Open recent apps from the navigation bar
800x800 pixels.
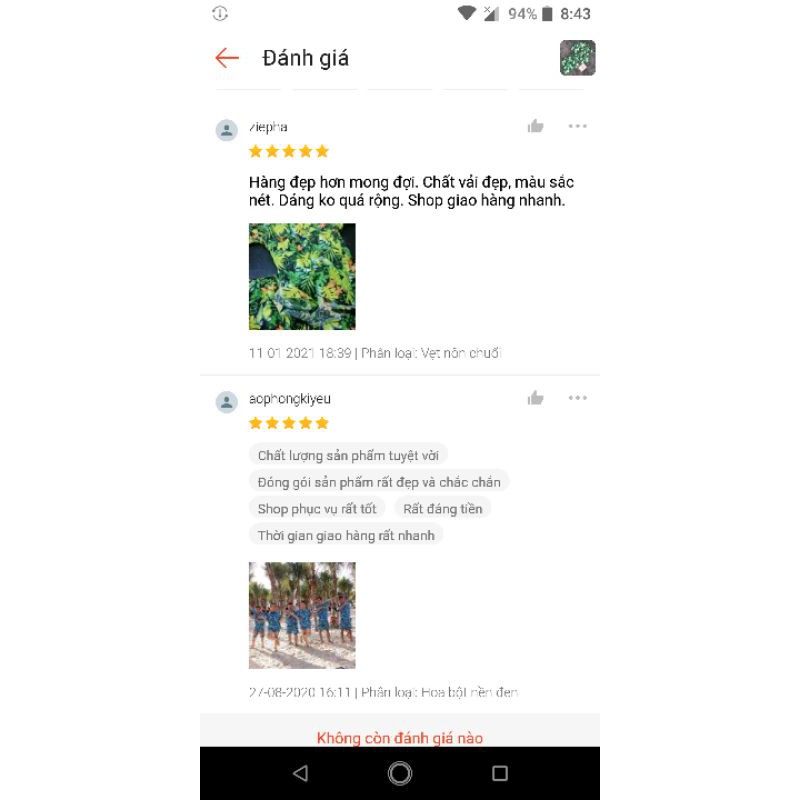pyautogui.click(x=500, y=773)
